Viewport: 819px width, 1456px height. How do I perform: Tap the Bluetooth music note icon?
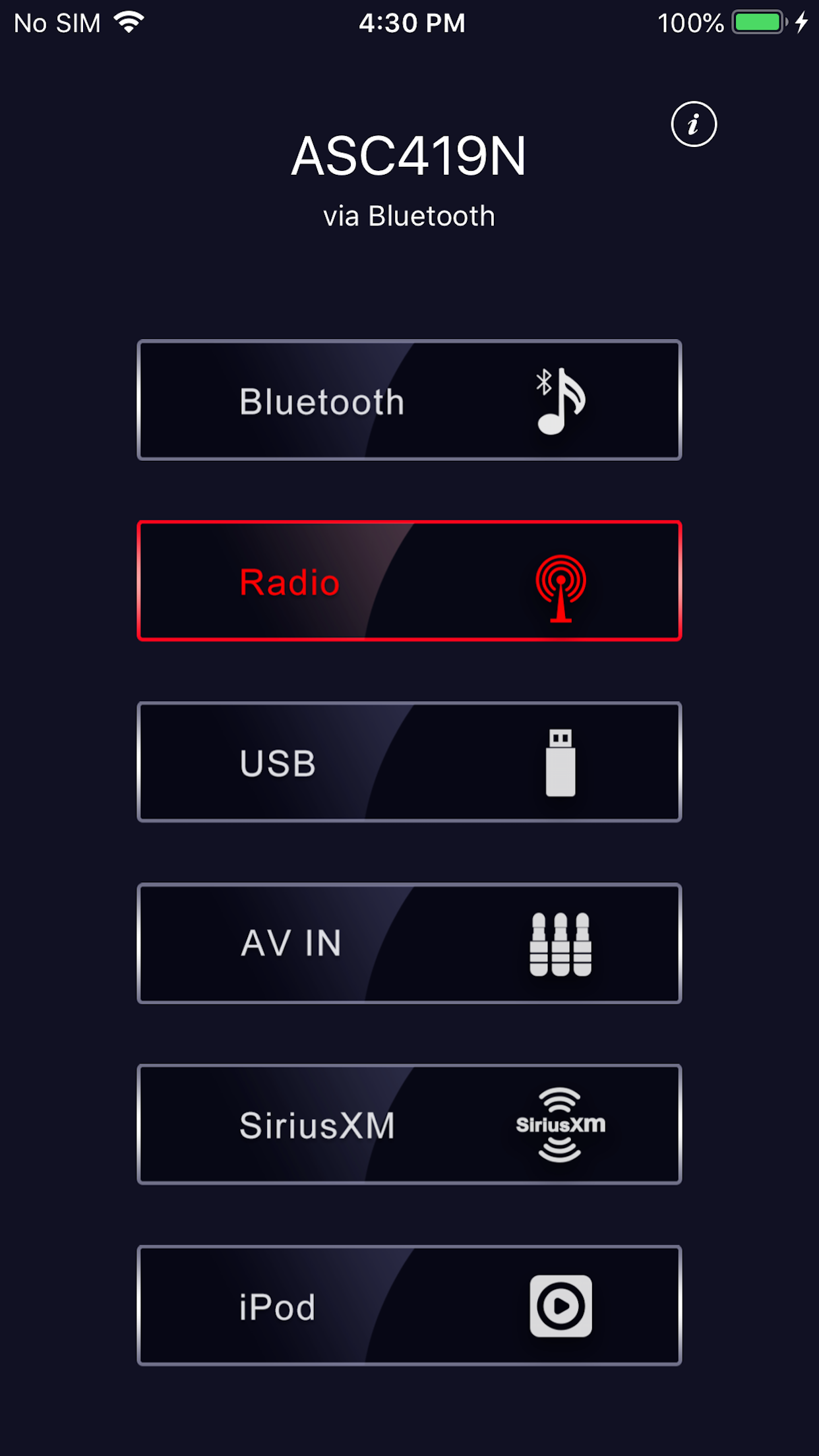pos(560,401)
